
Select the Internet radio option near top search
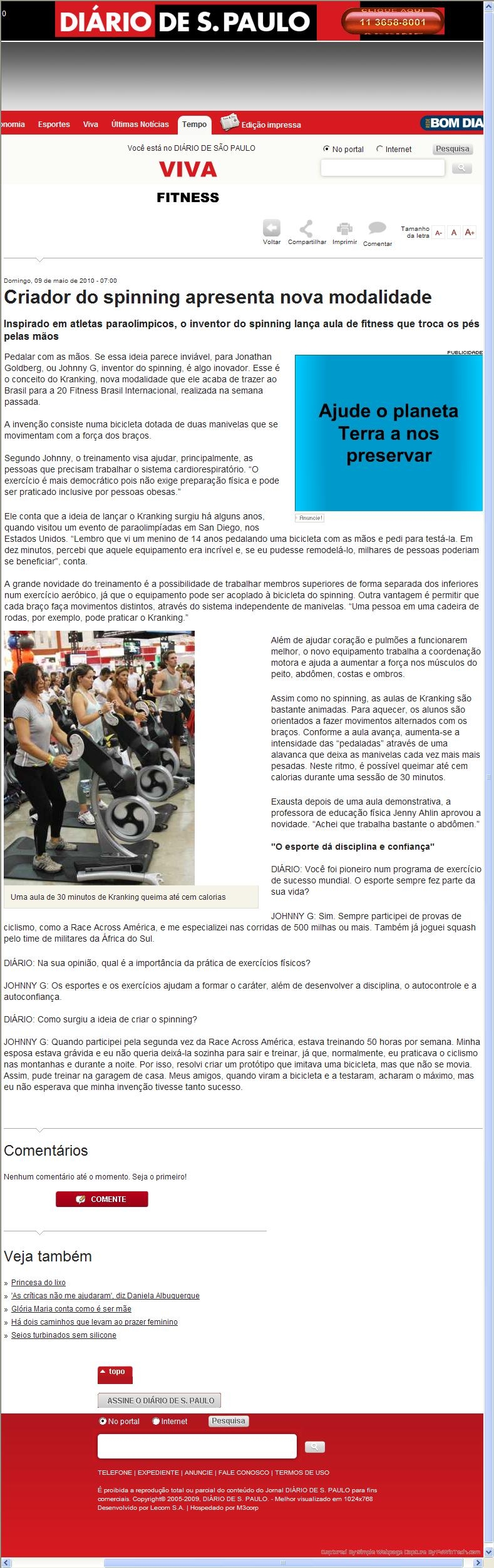(x=379, y=149)
